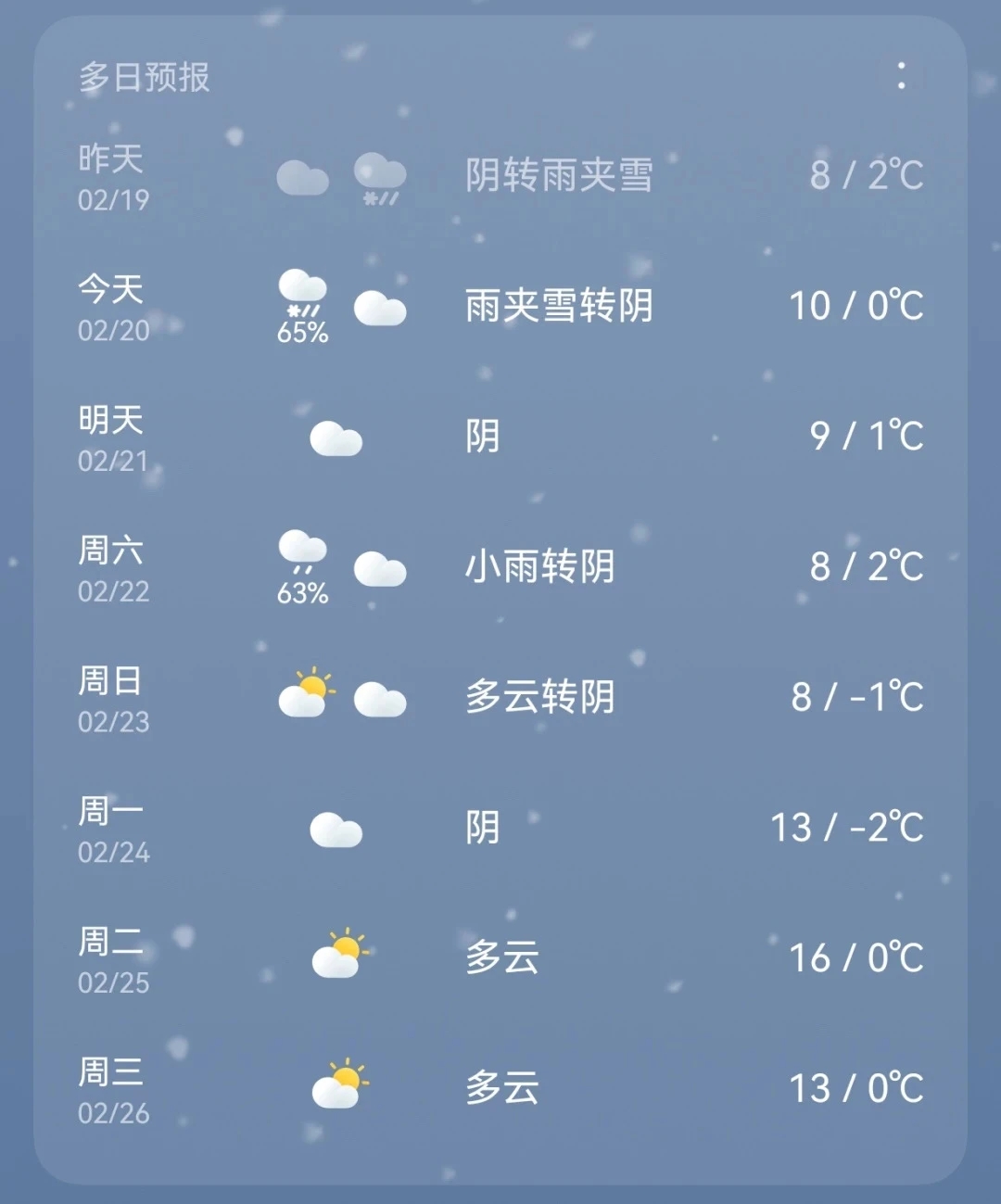Screen dimensions: 1001x1204
Task: Select the 周六 02/22 forecast
Action: pos(500,568)
